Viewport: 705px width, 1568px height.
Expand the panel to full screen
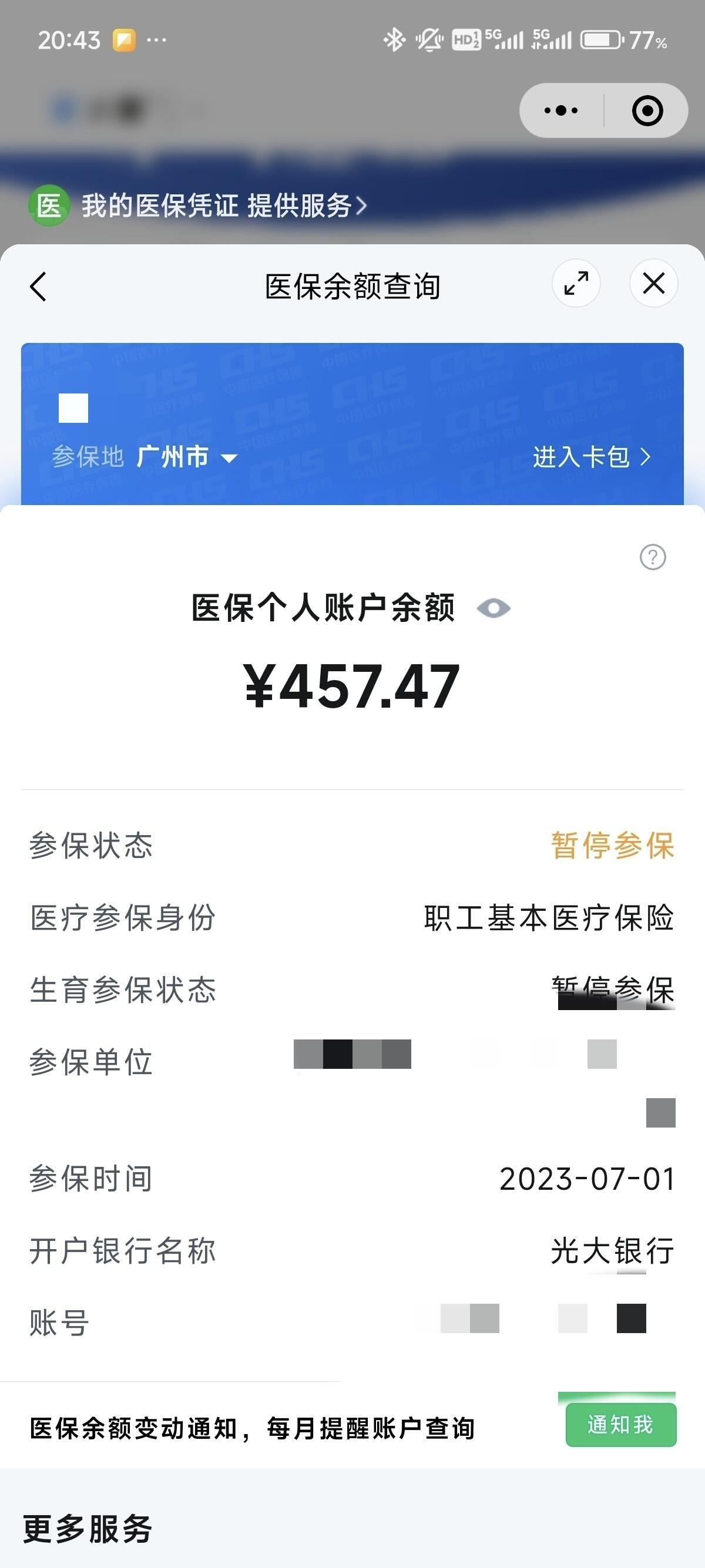point(576,283)
